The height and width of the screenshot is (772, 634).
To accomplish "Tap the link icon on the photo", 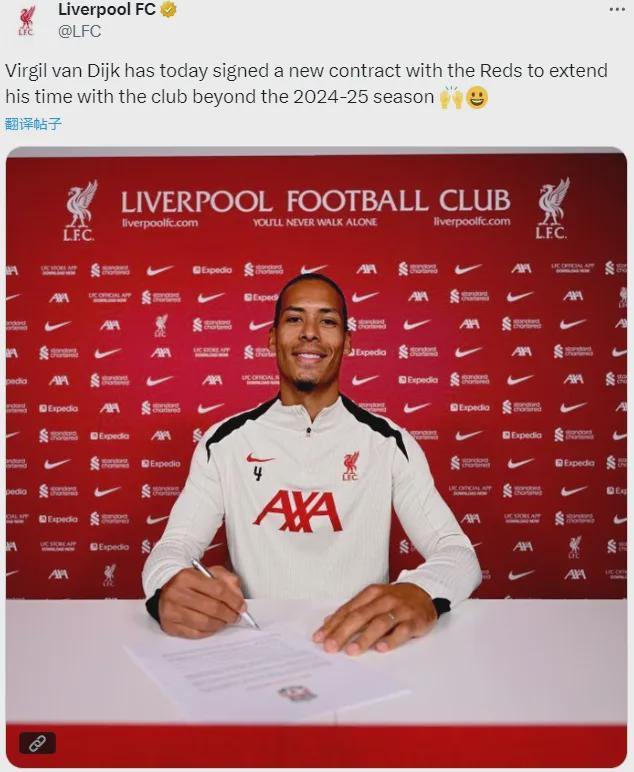I will 37,742.
